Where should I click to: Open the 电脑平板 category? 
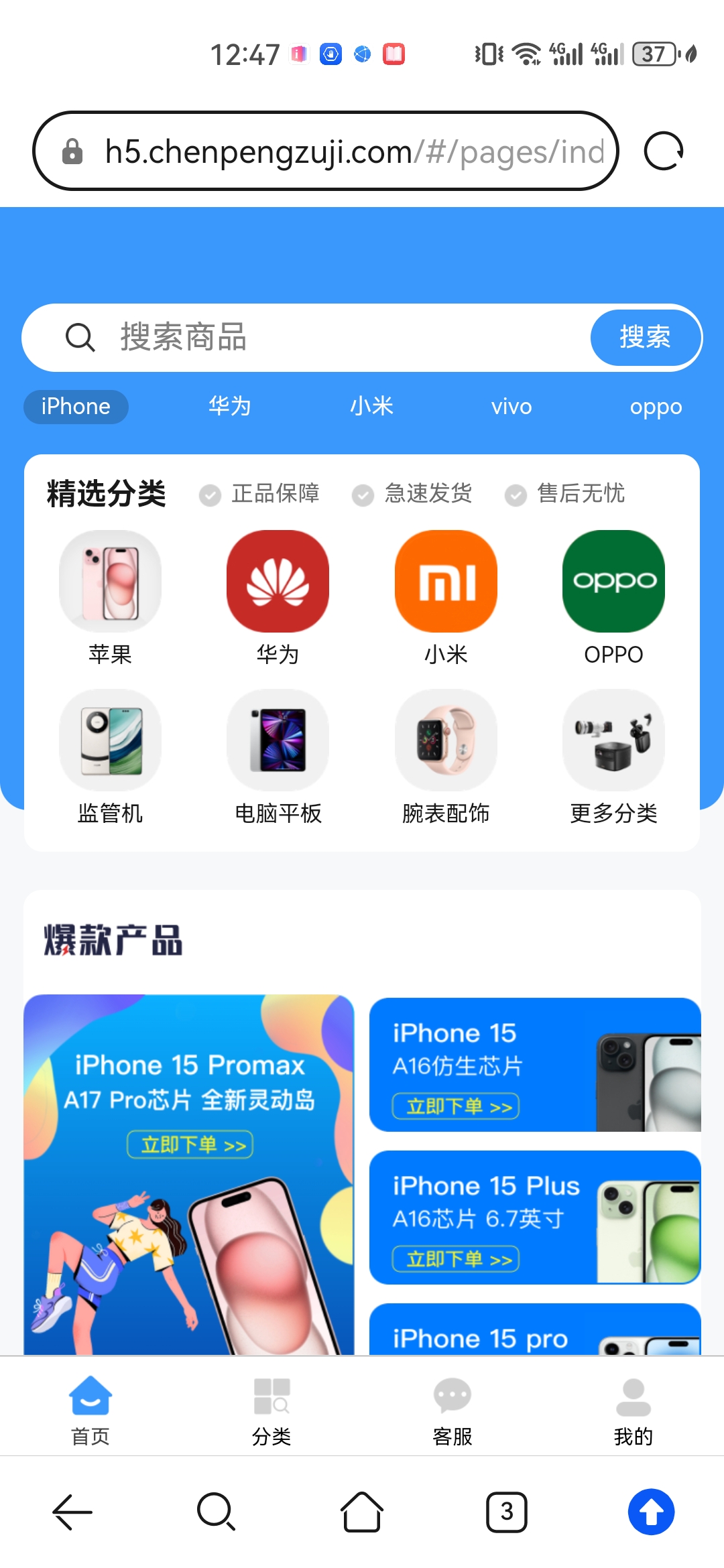click(x=278, y=757)
